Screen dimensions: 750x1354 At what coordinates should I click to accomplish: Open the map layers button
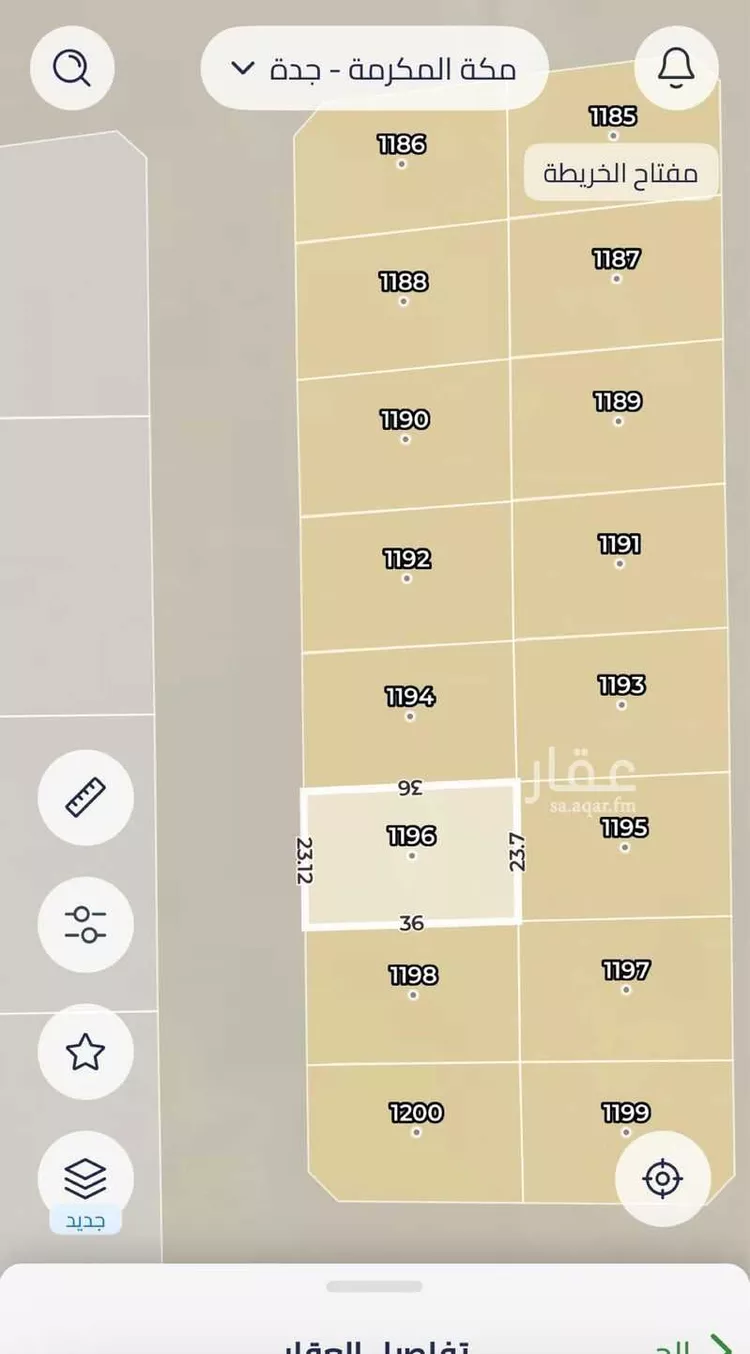(86, 1178)
